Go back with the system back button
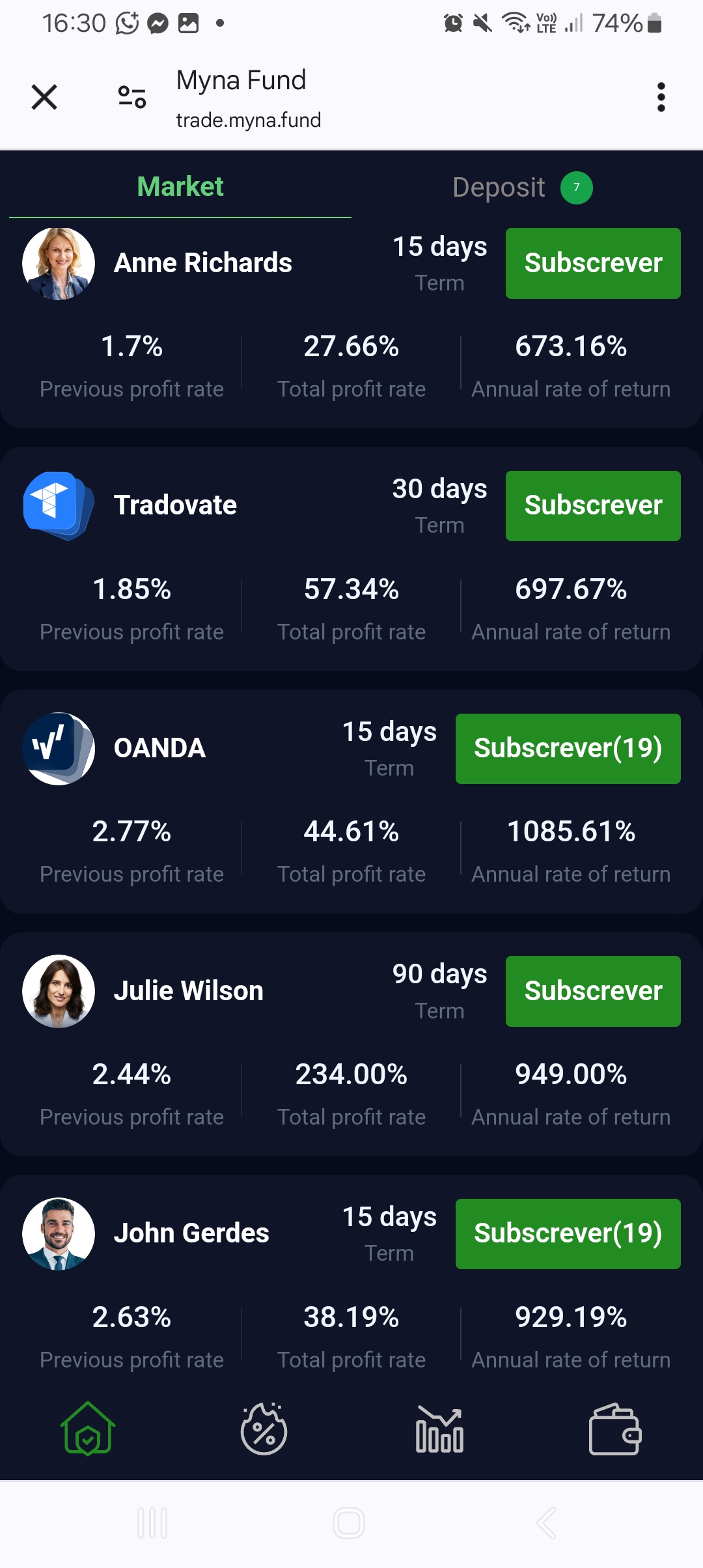Viewport: 703px width, 1568px height. 545,1524
